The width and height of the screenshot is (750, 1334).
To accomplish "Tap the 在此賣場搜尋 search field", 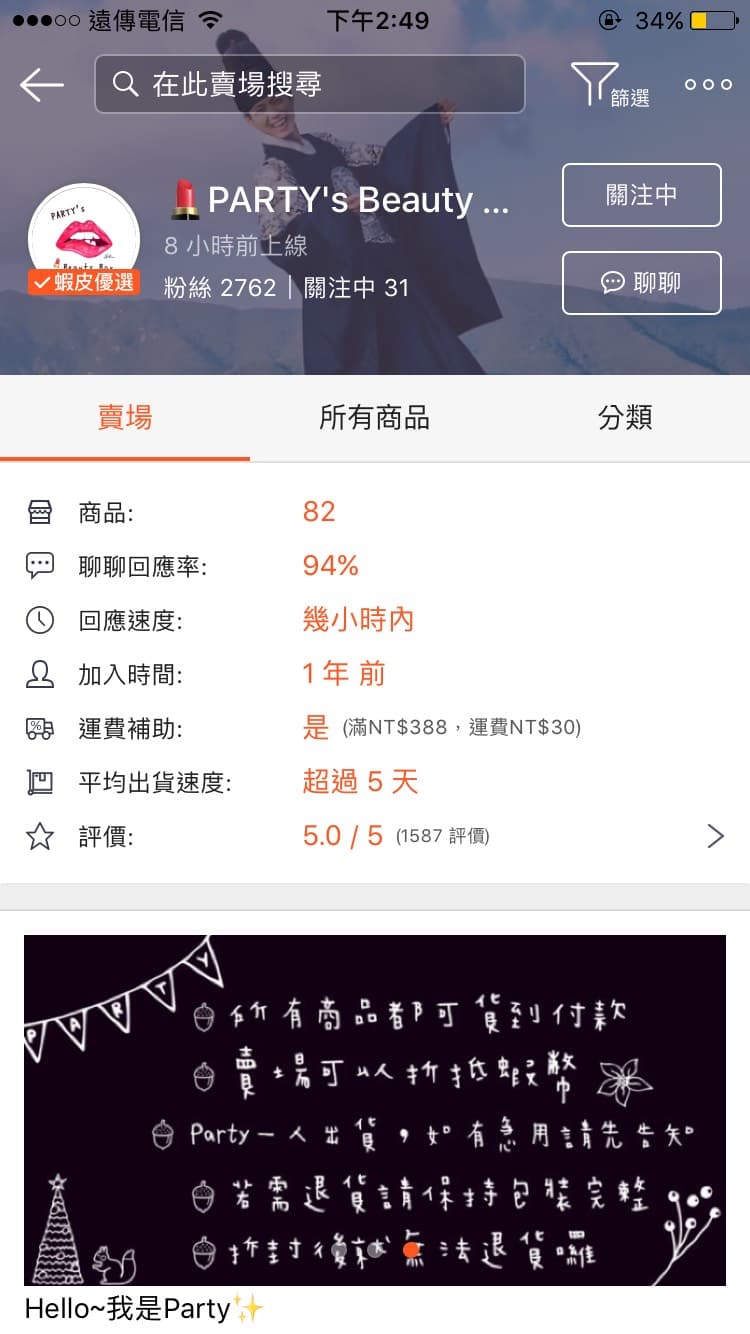I will pyautogui.click(x=310, y=84).
